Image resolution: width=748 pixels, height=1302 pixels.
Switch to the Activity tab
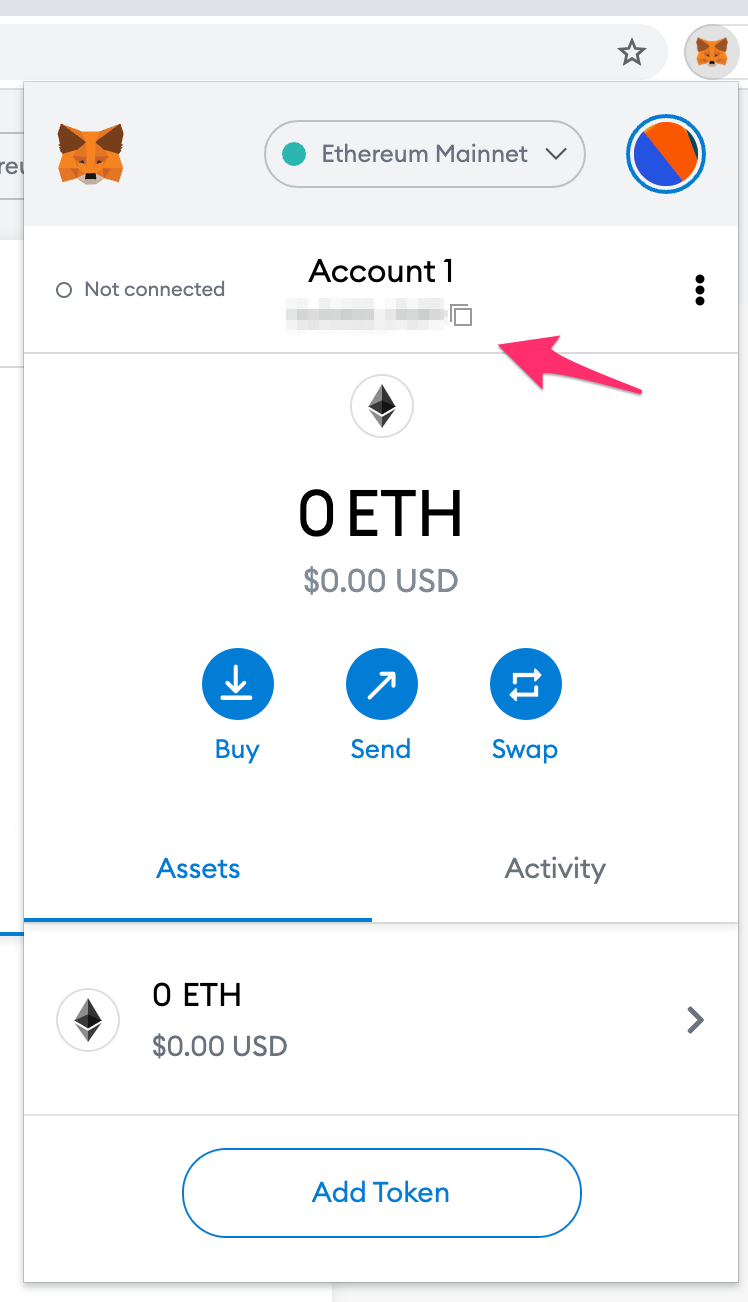pyautogui.click(x=555, y=869)
